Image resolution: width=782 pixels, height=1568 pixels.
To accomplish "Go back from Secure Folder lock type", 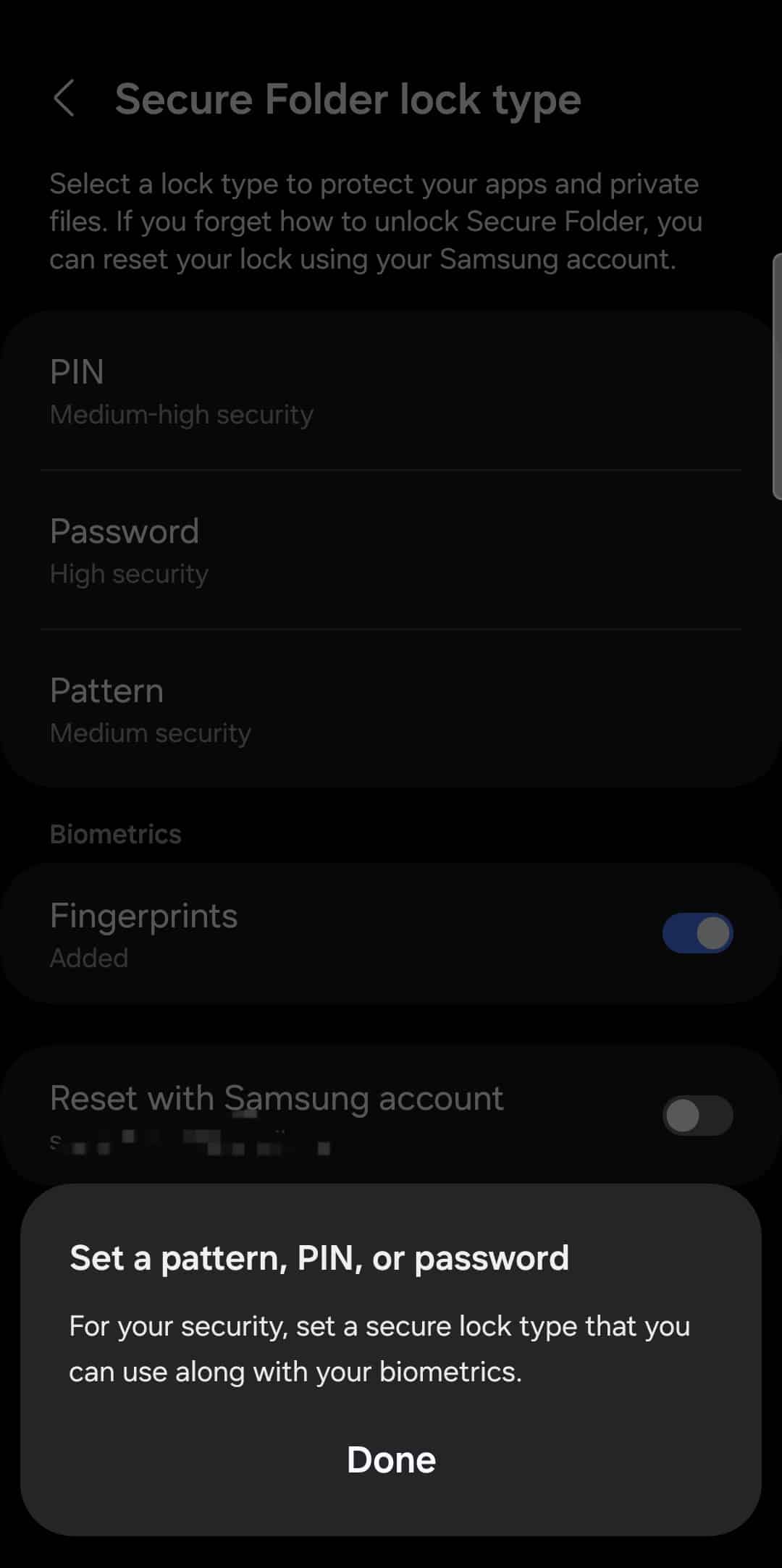I will point(64,98).
